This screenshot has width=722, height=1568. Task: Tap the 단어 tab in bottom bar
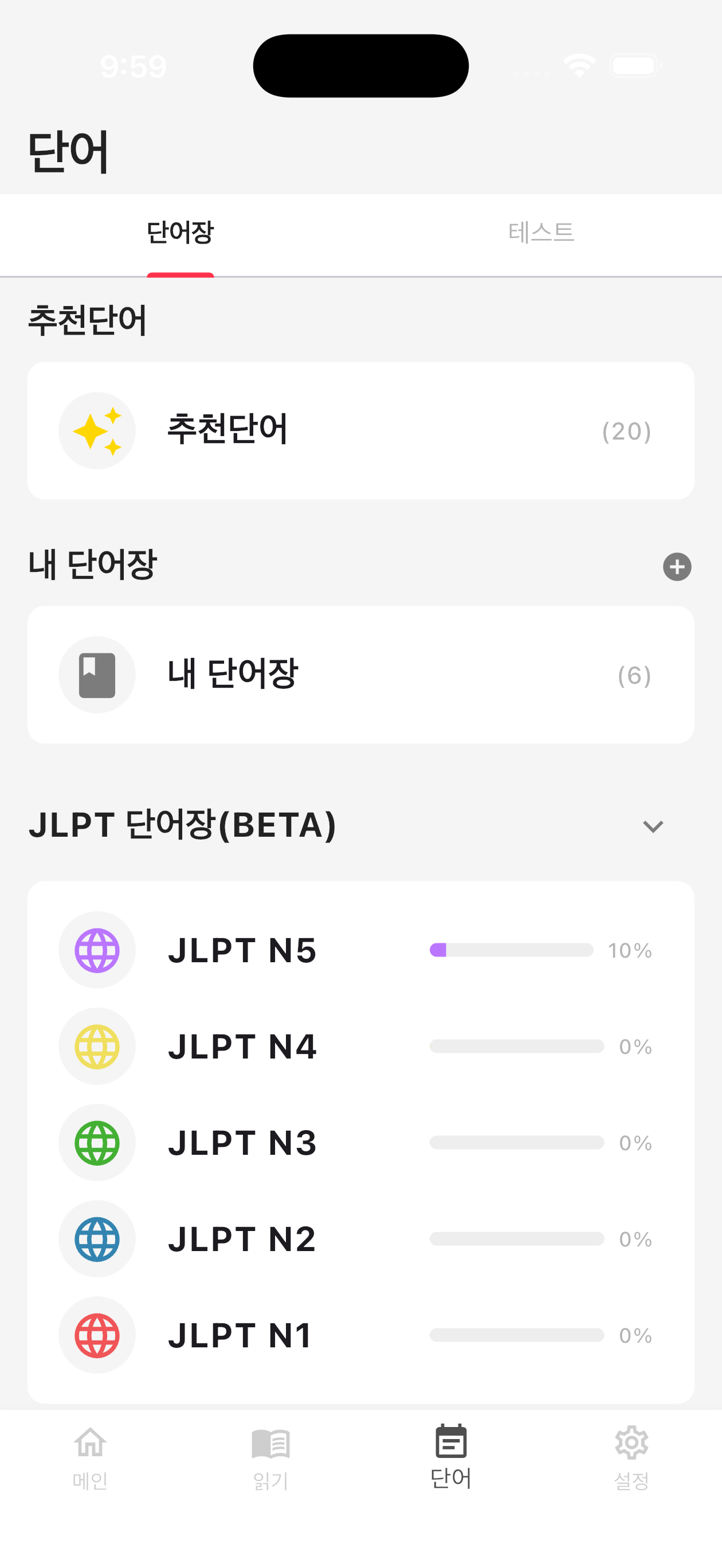pyautogui.click(x=451, y=1458)
